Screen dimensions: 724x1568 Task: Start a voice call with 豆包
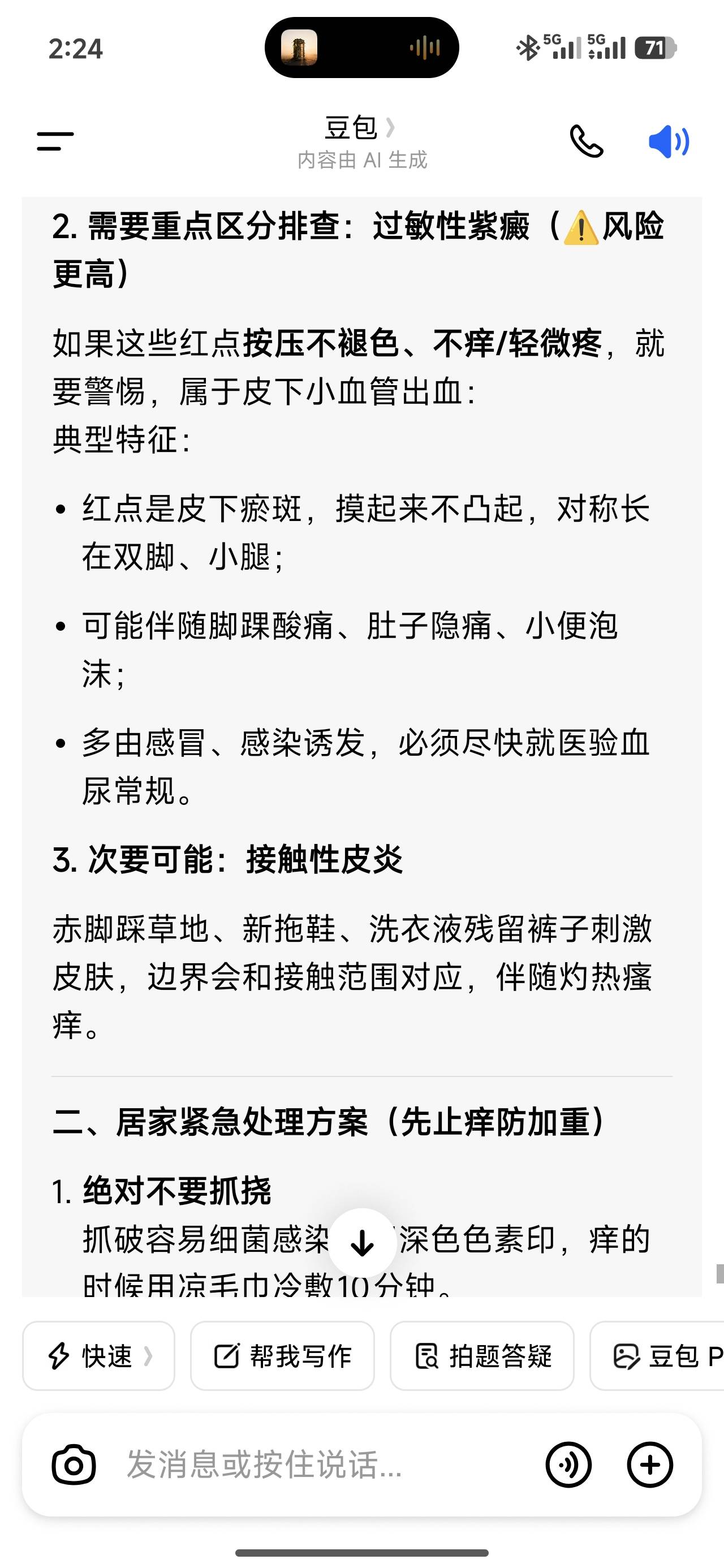[x=587, y=141]
